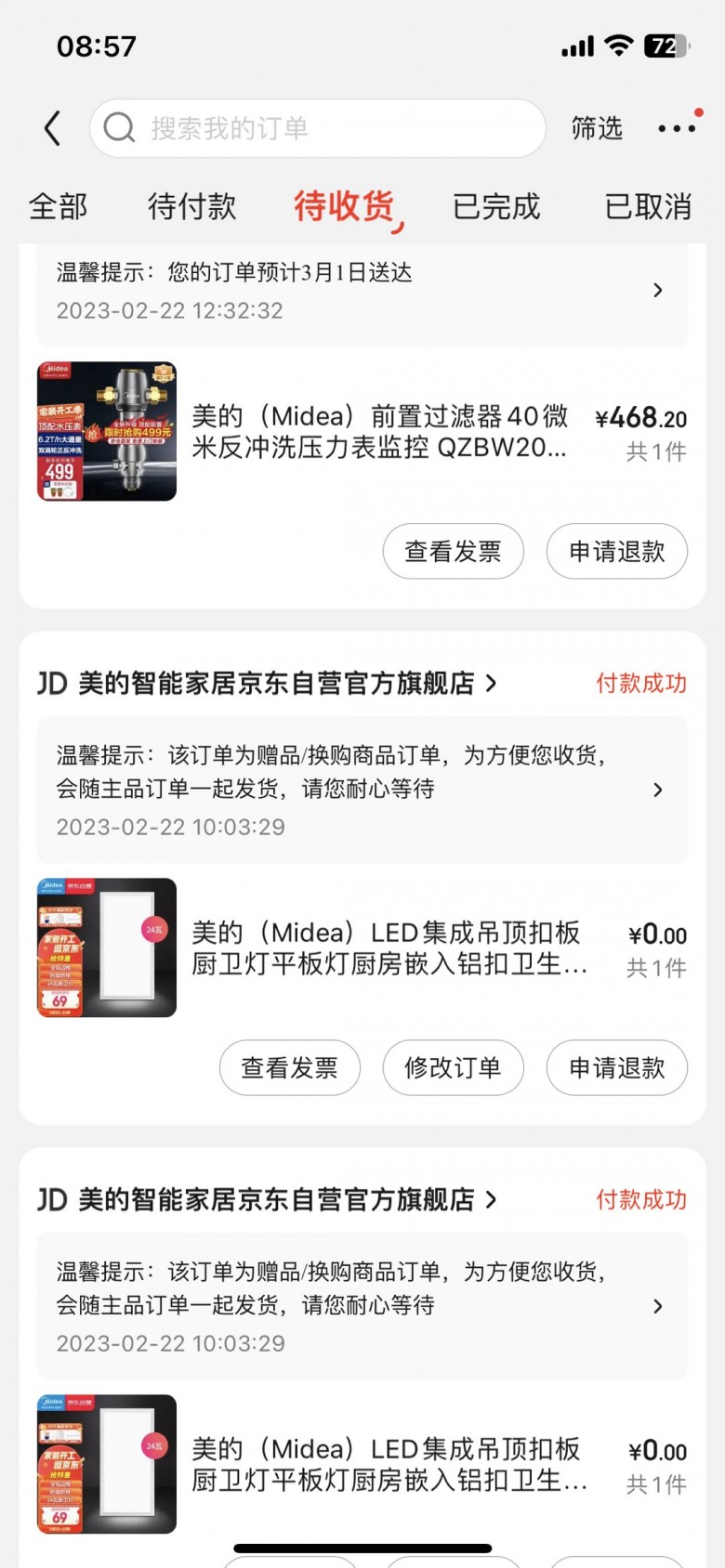Viewport: 725px width, 1568px height.
Task: Tap 查看发票 for the 前置过滤器 order
Action: click(453, 552)
